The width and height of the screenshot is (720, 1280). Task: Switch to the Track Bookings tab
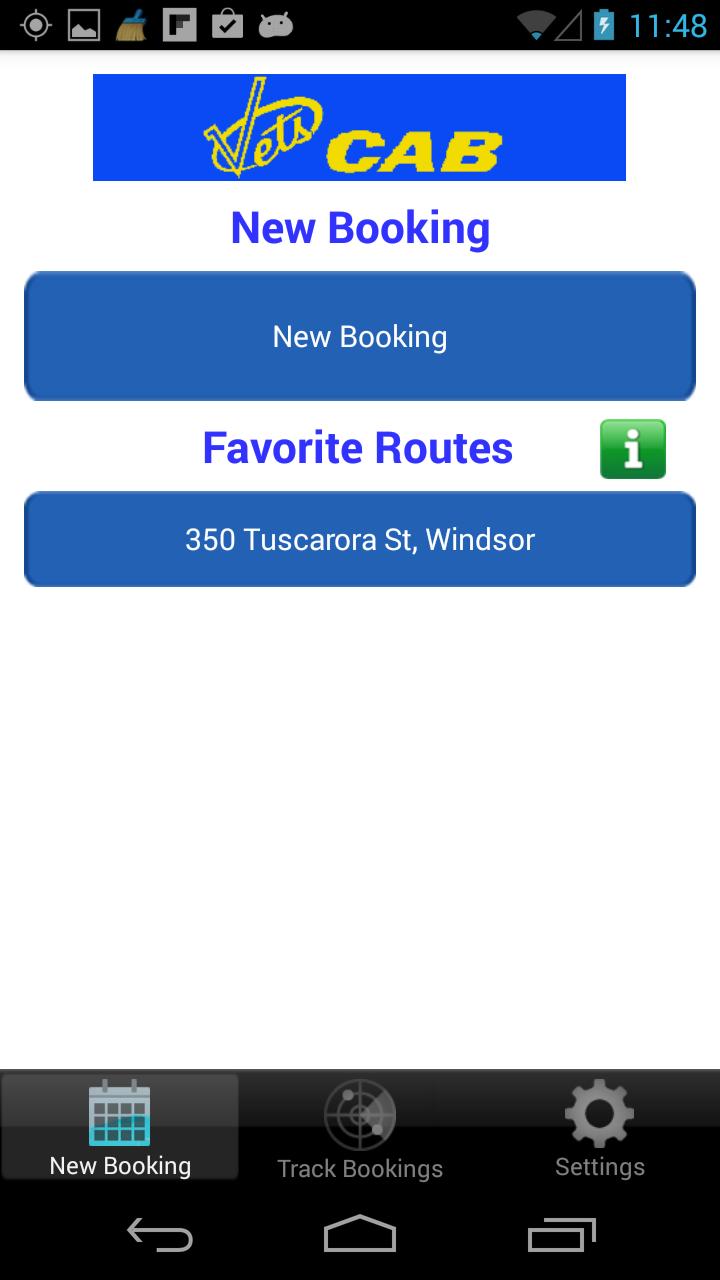[360, 1129]
